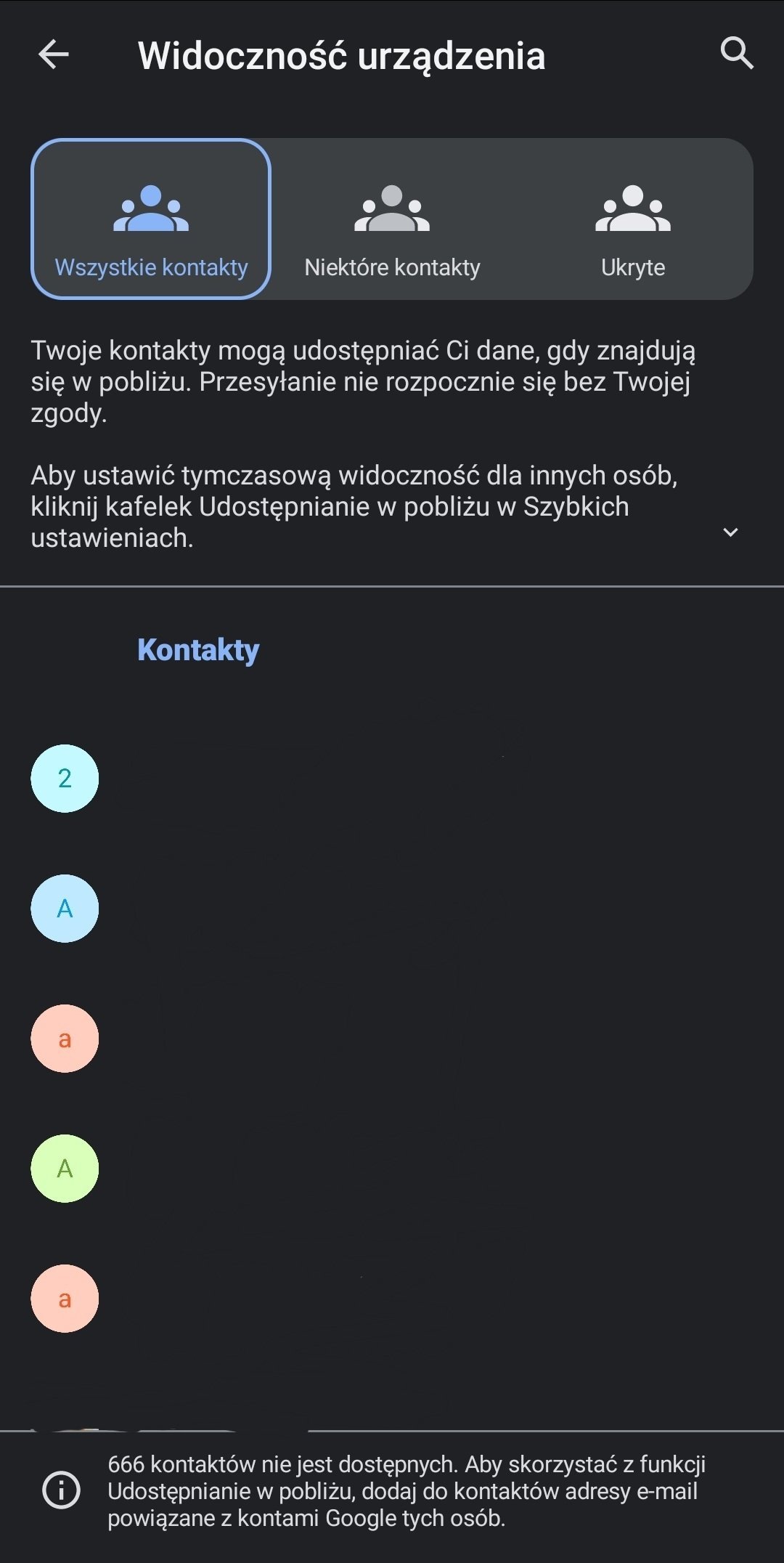Viewport: 784px width, 1563px height.
Task: Select Wszystkie kontakty visibility option
Action: 151,219
